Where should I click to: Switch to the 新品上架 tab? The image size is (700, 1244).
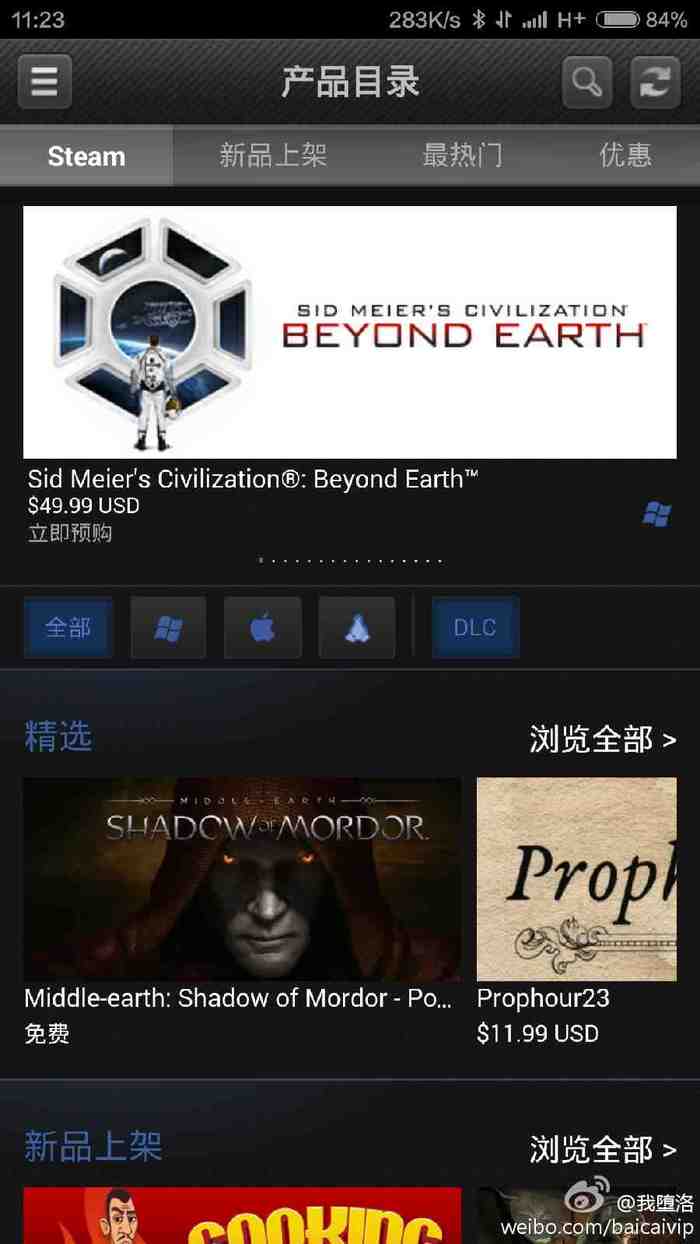(x=273, y=156)
